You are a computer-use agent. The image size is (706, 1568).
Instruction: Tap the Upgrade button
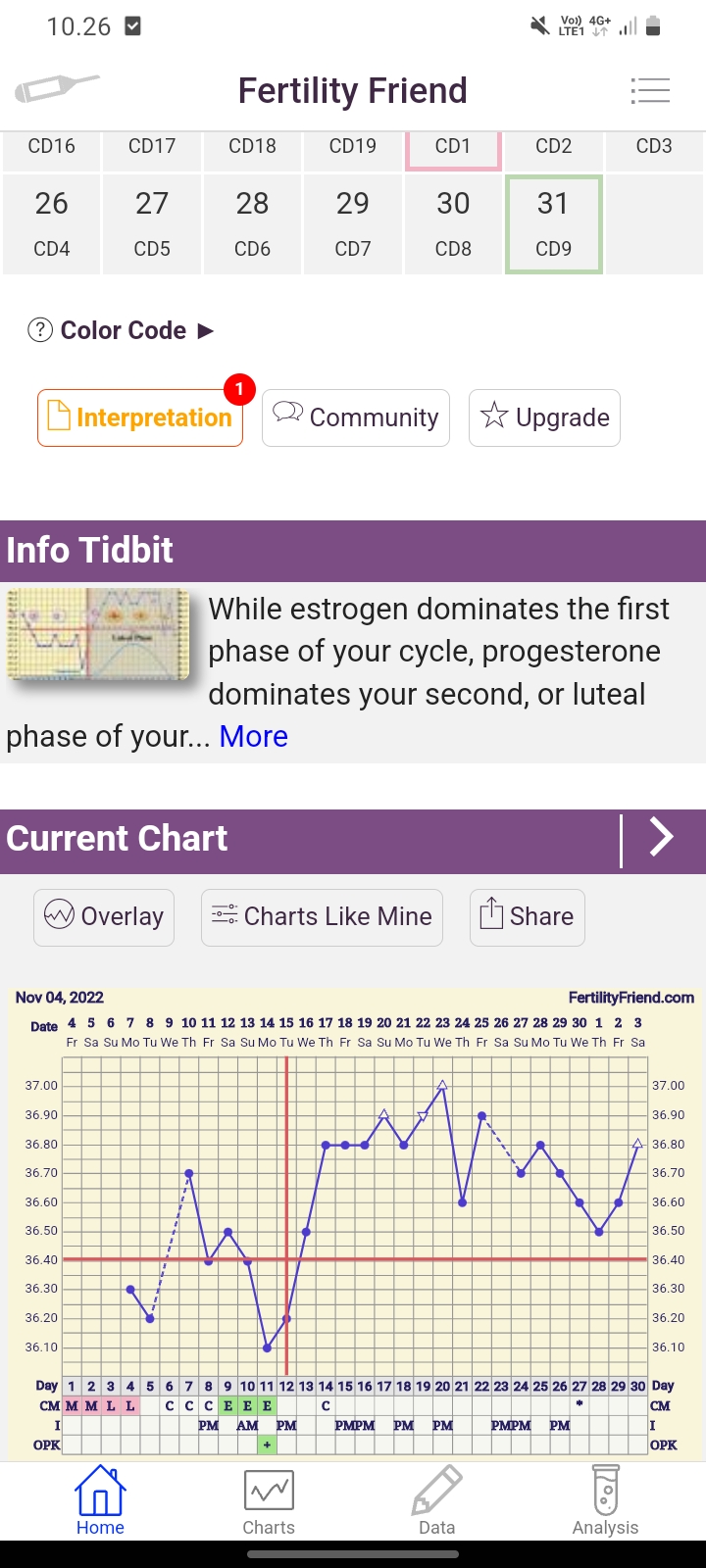(544, 417)
